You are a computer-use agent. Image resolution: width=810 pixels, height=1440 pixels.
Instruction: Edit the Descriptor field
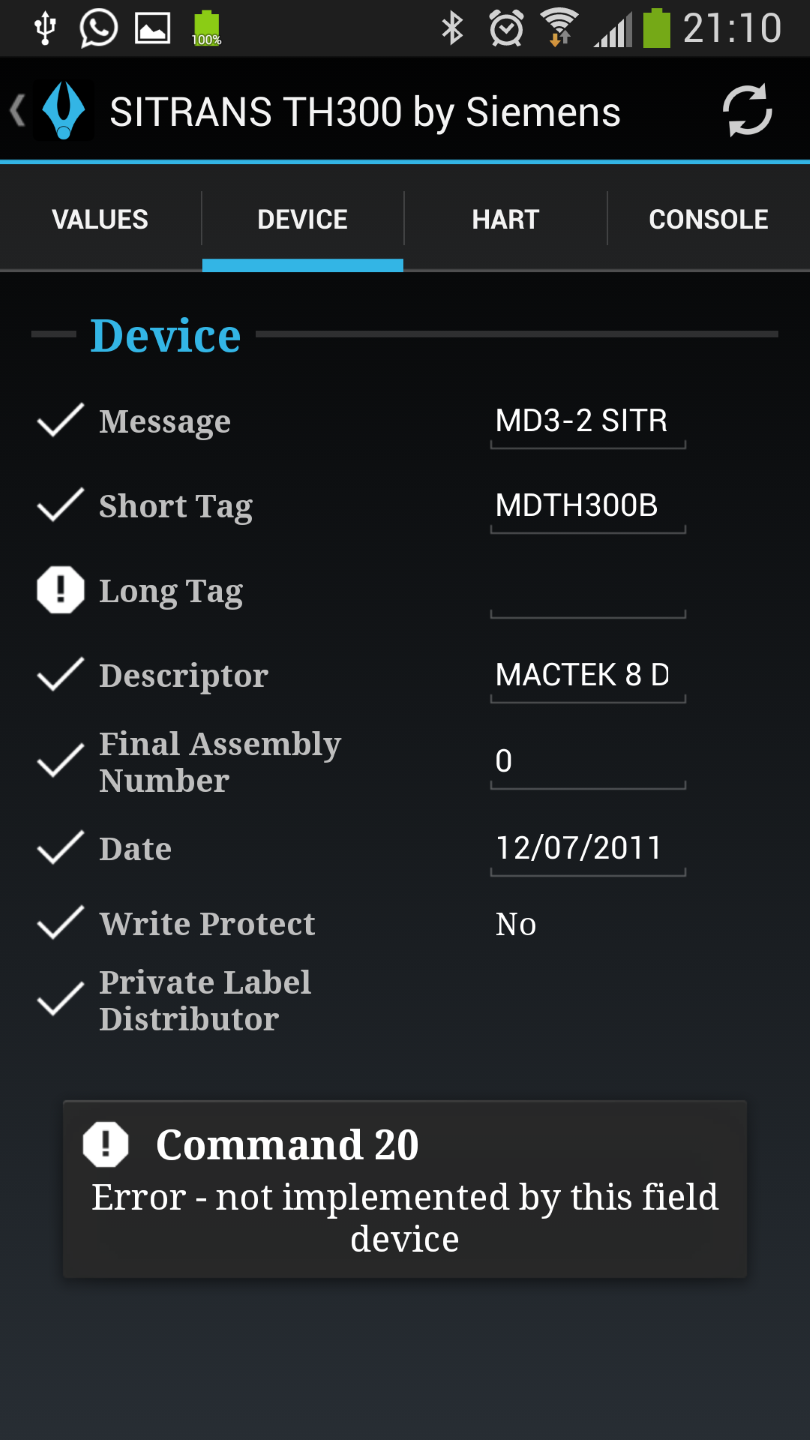[587, 676]
